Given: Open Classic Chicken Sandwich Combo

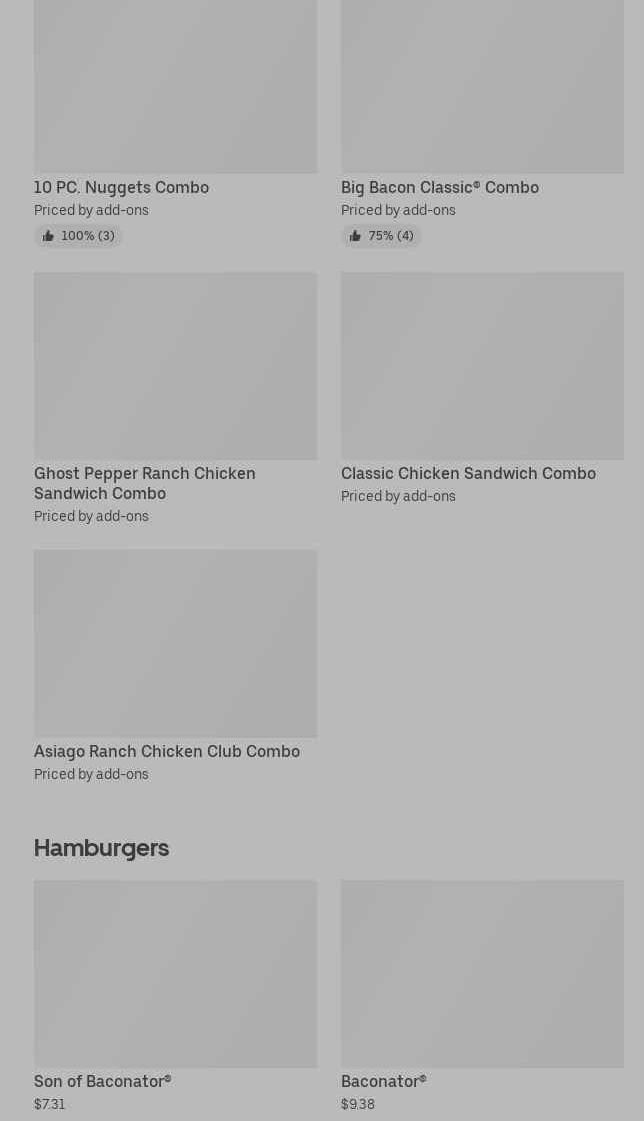Looking at the screenshot, I should [x=482, y=388].
